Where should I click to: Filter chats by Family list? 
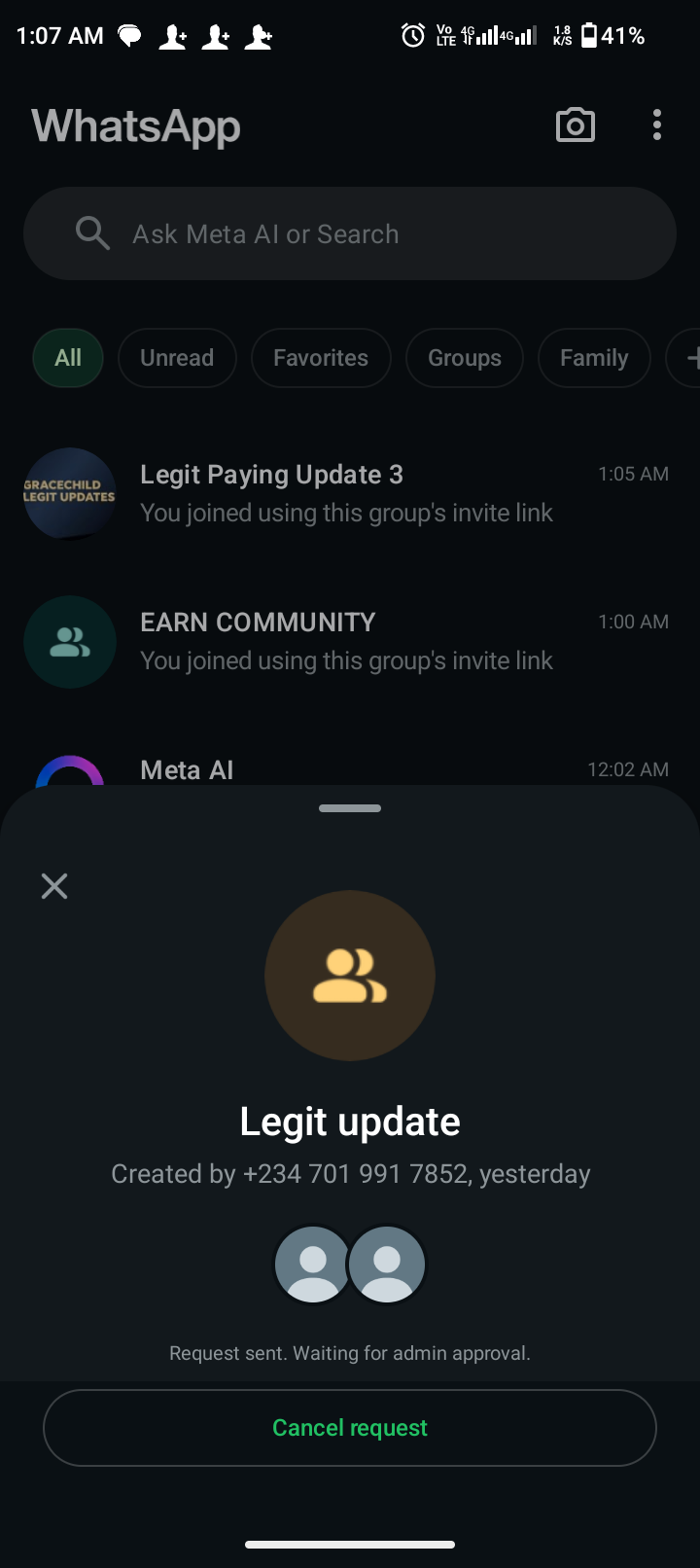point(594,358)
